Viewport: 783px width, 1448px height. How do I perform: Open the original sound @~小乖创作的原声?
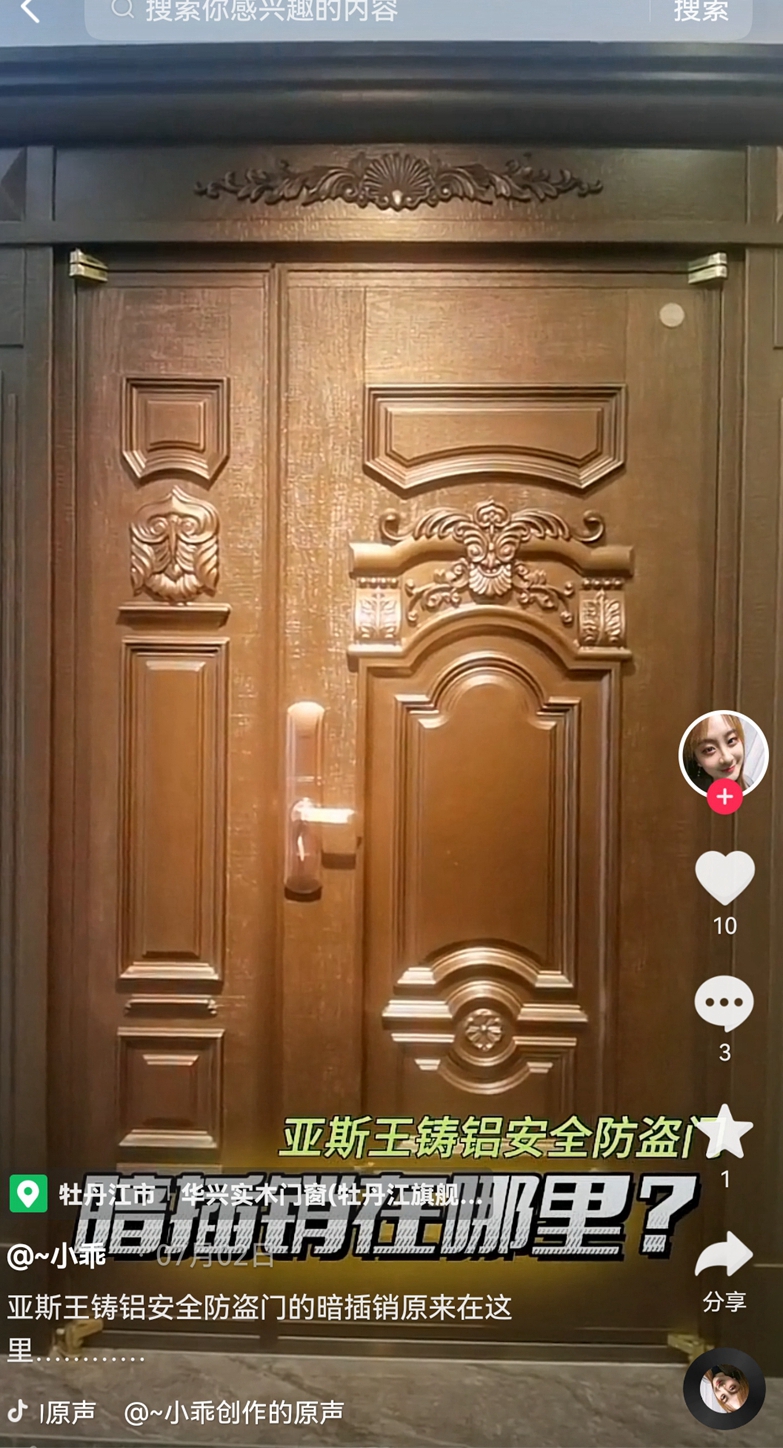pyautogui.click(x=233, y=1412)
